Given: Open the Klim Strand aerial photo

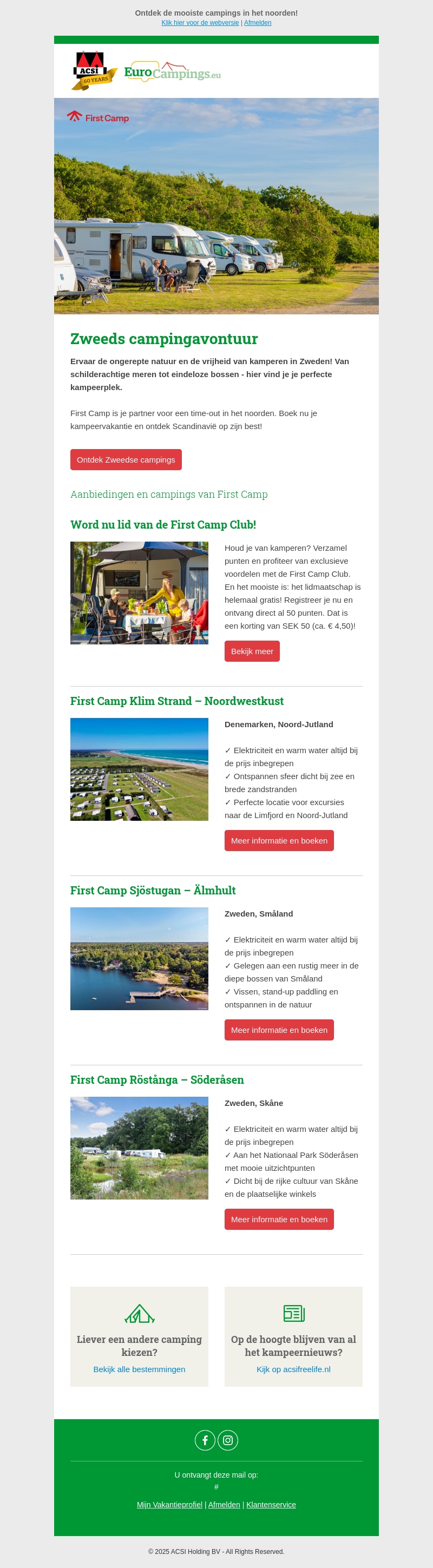Looking at the screenshot, I should click(139, 769).
